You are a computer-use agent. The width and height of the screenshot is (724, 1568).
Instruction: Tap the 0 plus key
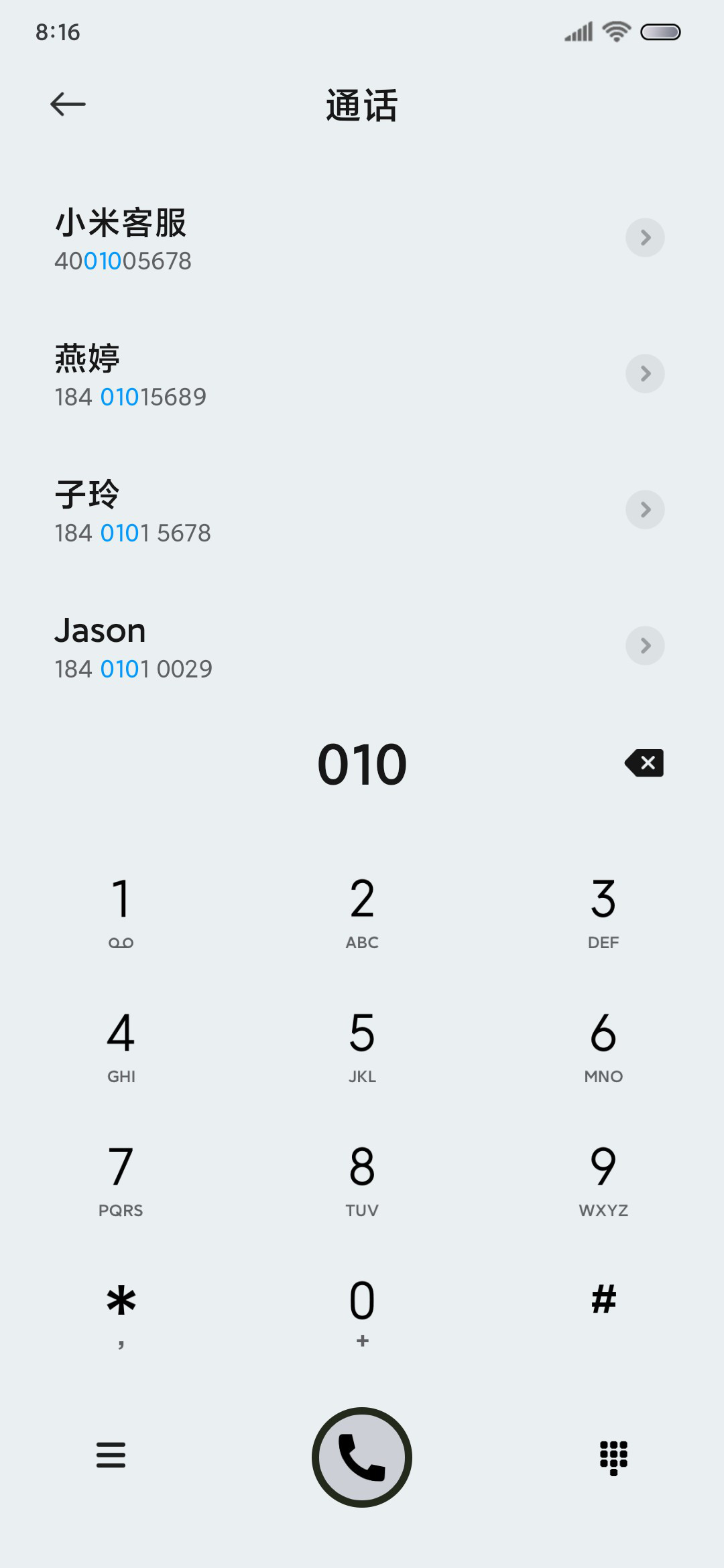point(362,1313)
